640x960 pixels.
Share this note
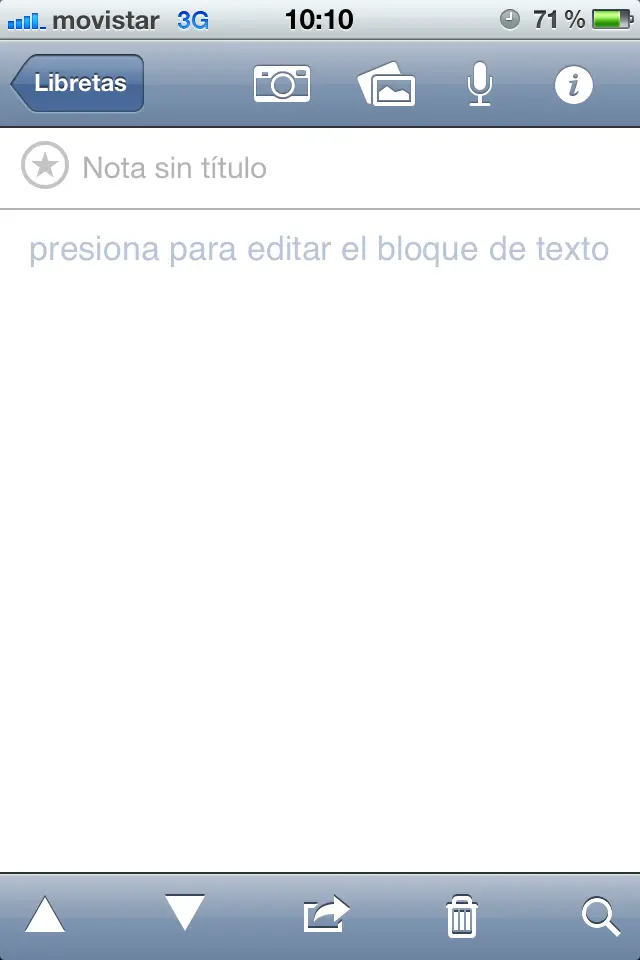click(326, 915)
